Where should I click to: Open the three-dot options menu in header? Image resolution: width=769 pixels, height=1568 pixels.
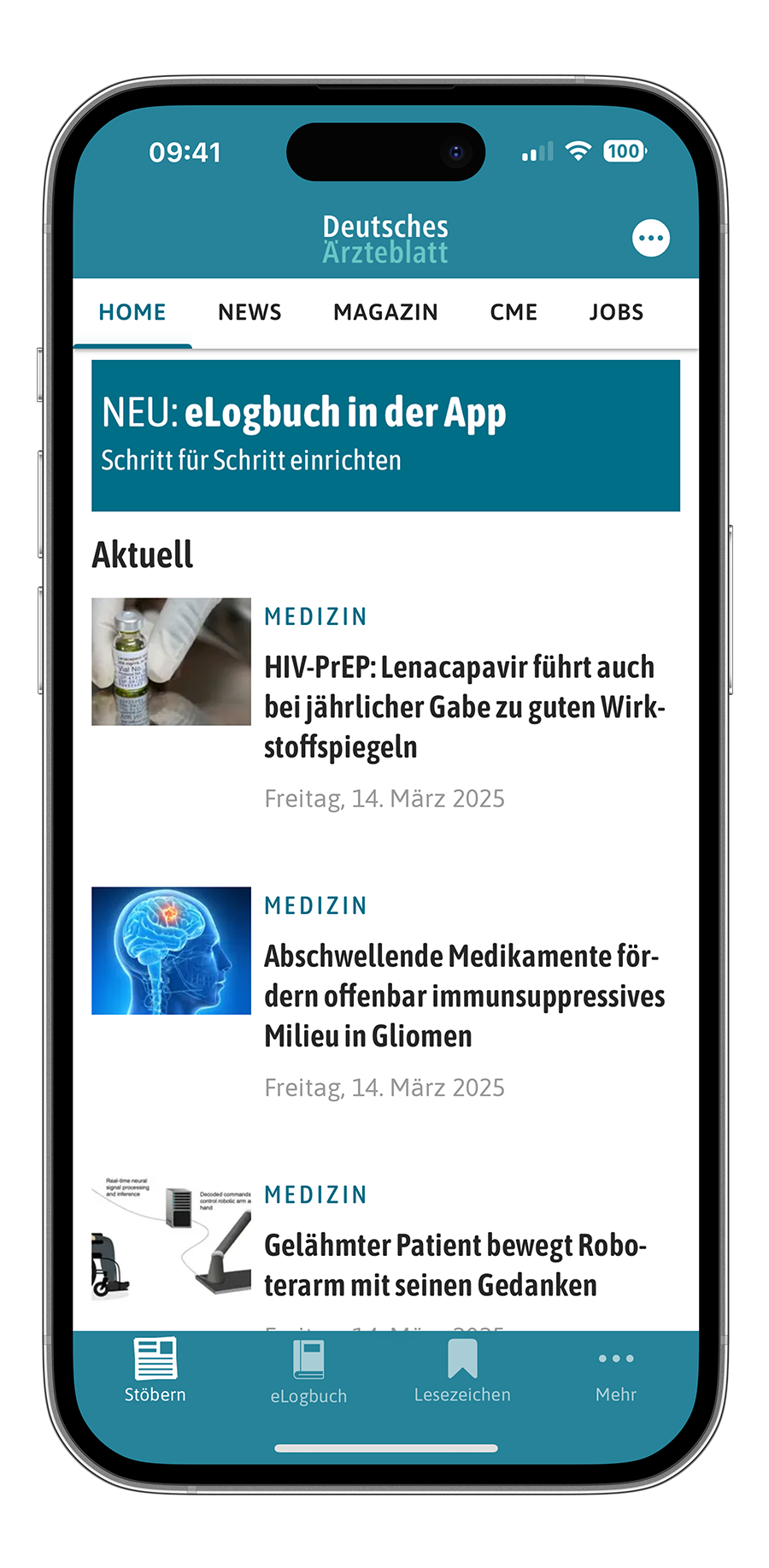[650, 239]
